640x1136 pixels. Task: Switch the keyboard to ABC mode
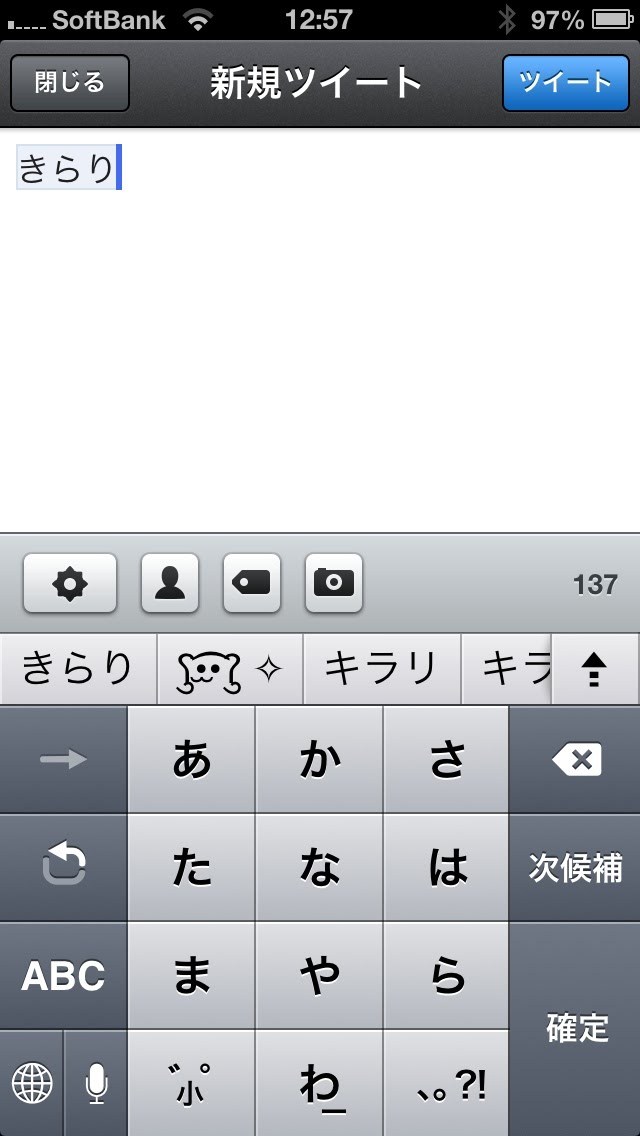coord(63,975)
